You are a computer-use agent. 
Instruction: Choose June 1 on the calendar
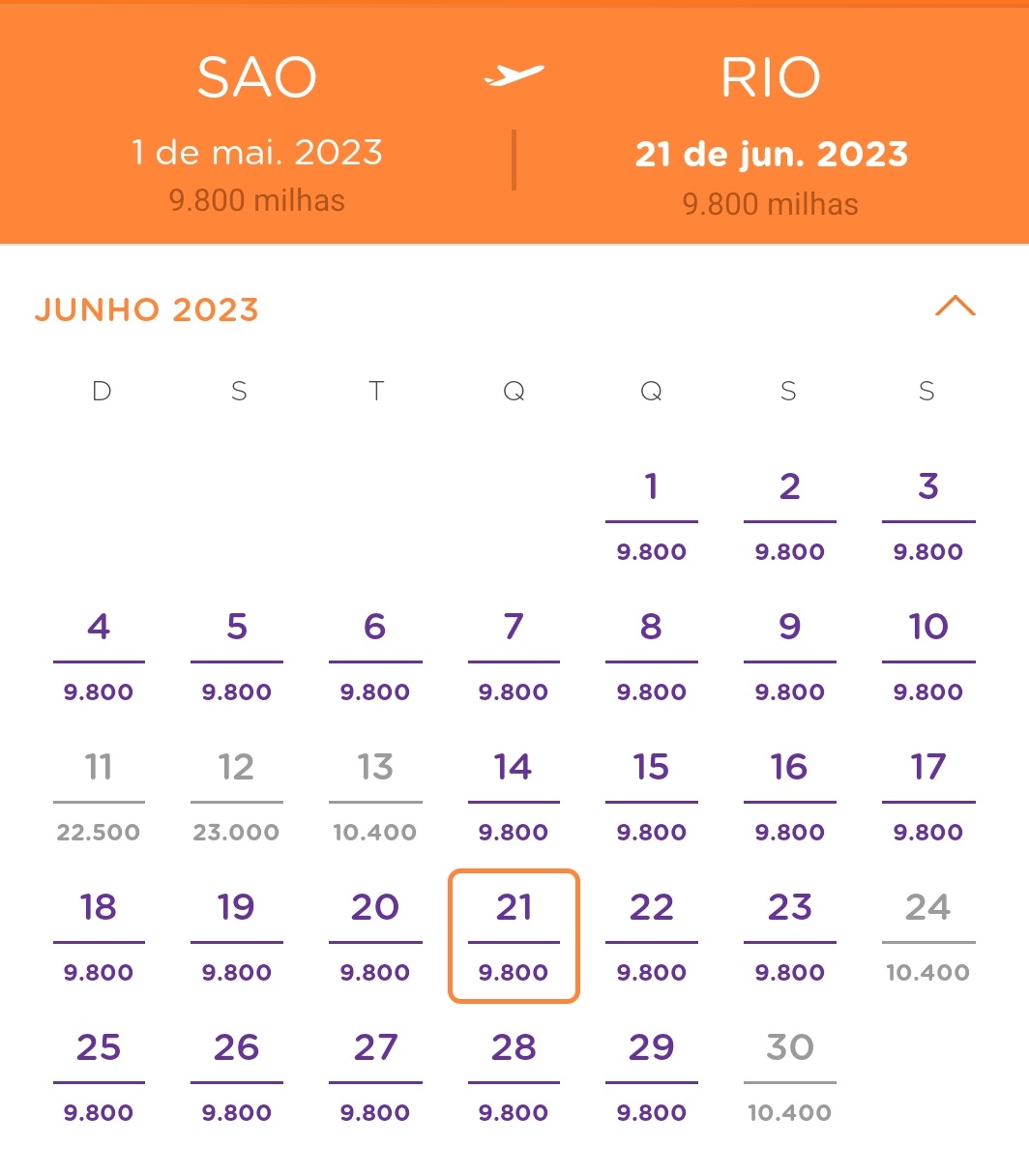click(x=651, y=514)
